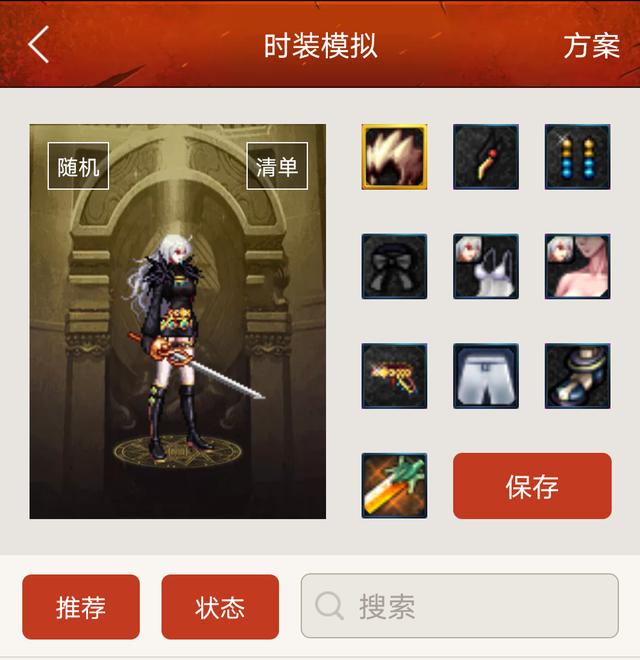Image resolution: width=640 pixels, height=660 pixels.
Task: Open the 清单 item list
Action: coord(277,166)
